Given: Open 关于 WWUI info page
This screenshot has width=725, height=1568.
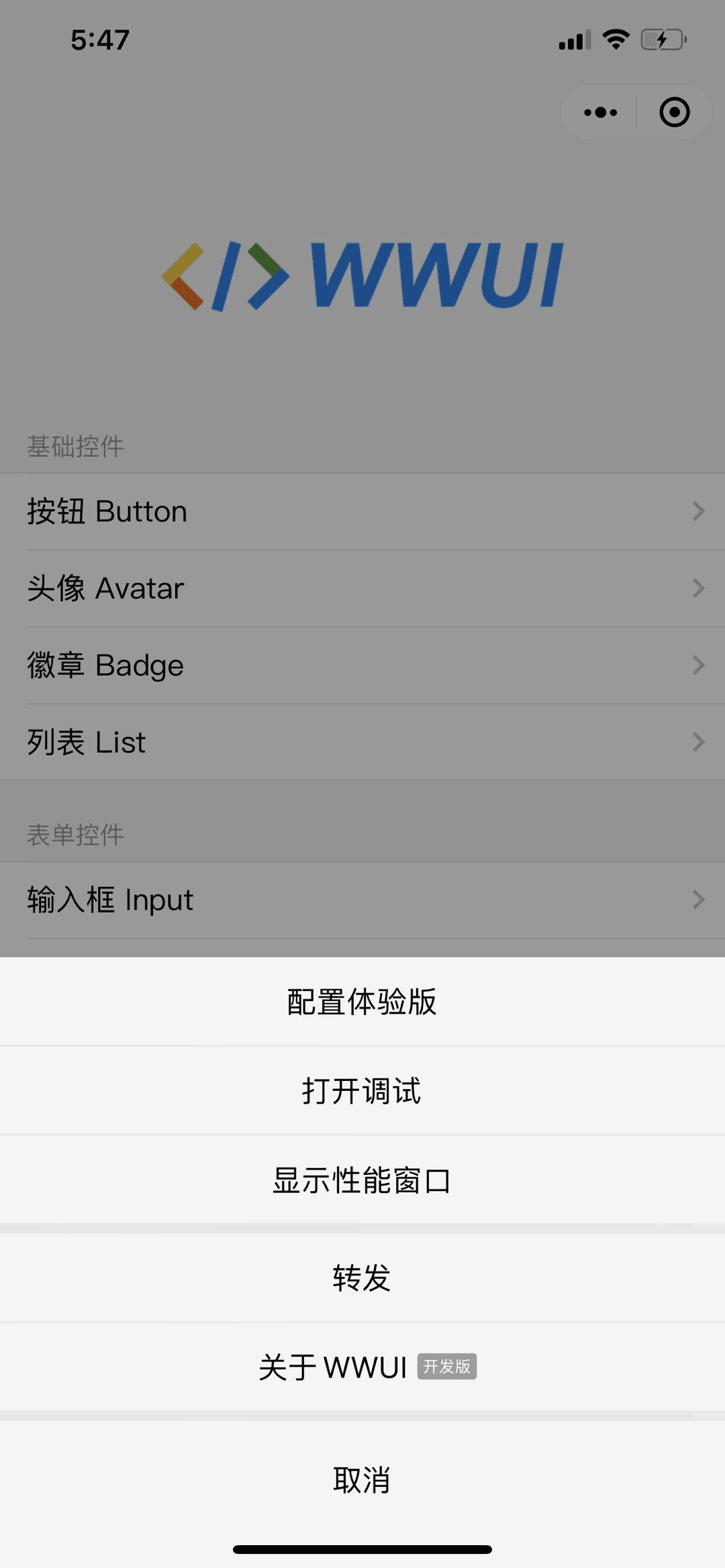Looking at the screenshot, I should tap(362, 1367).
